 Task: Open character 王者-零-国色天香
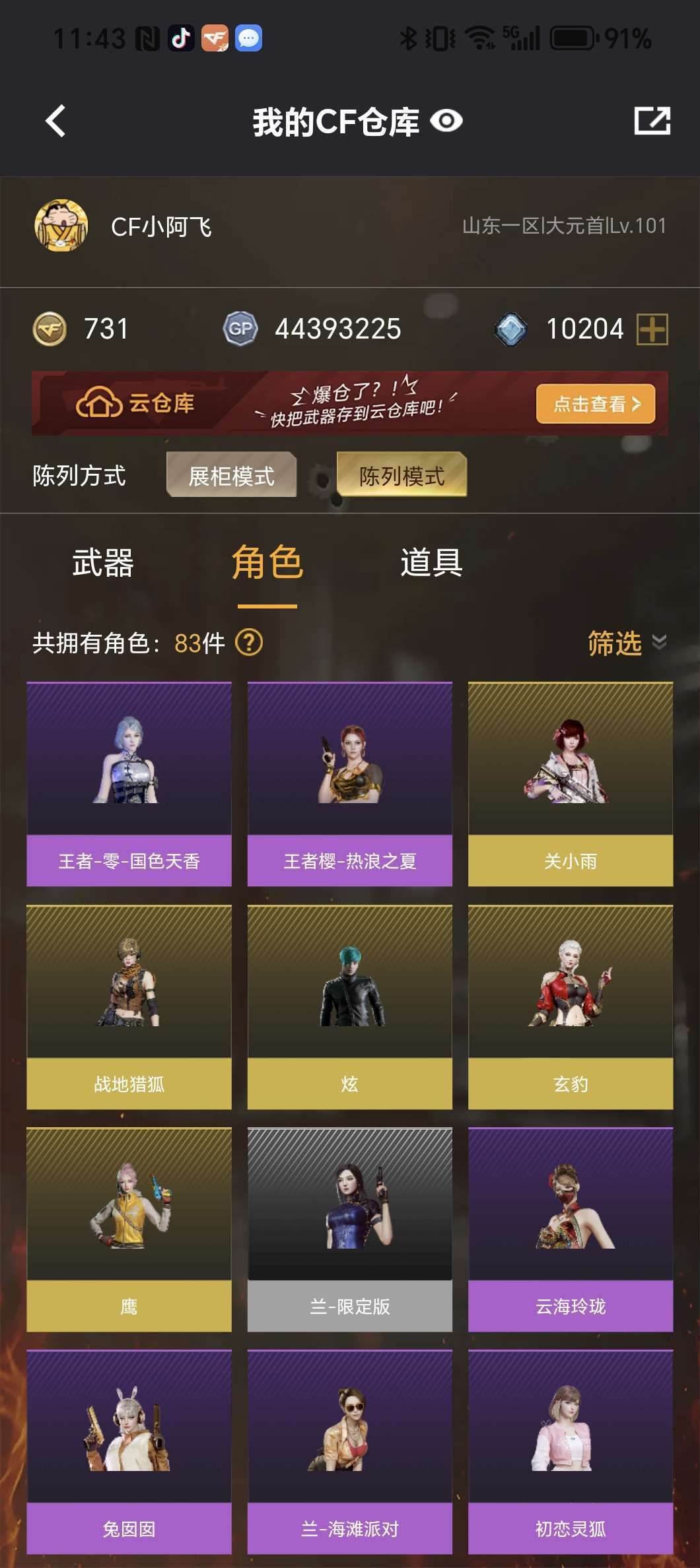(x=129, y=784)
